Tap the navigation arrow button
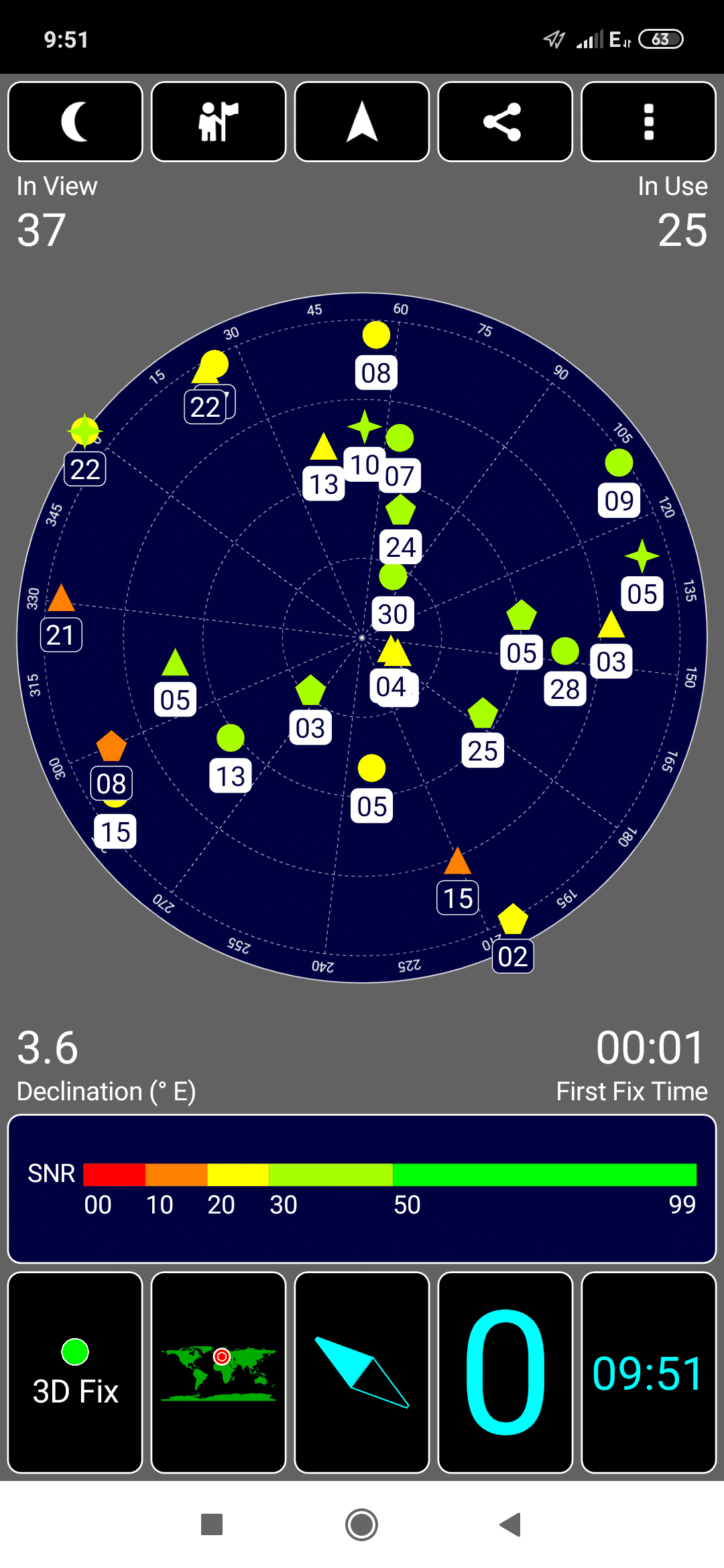 tap(362, 122)
